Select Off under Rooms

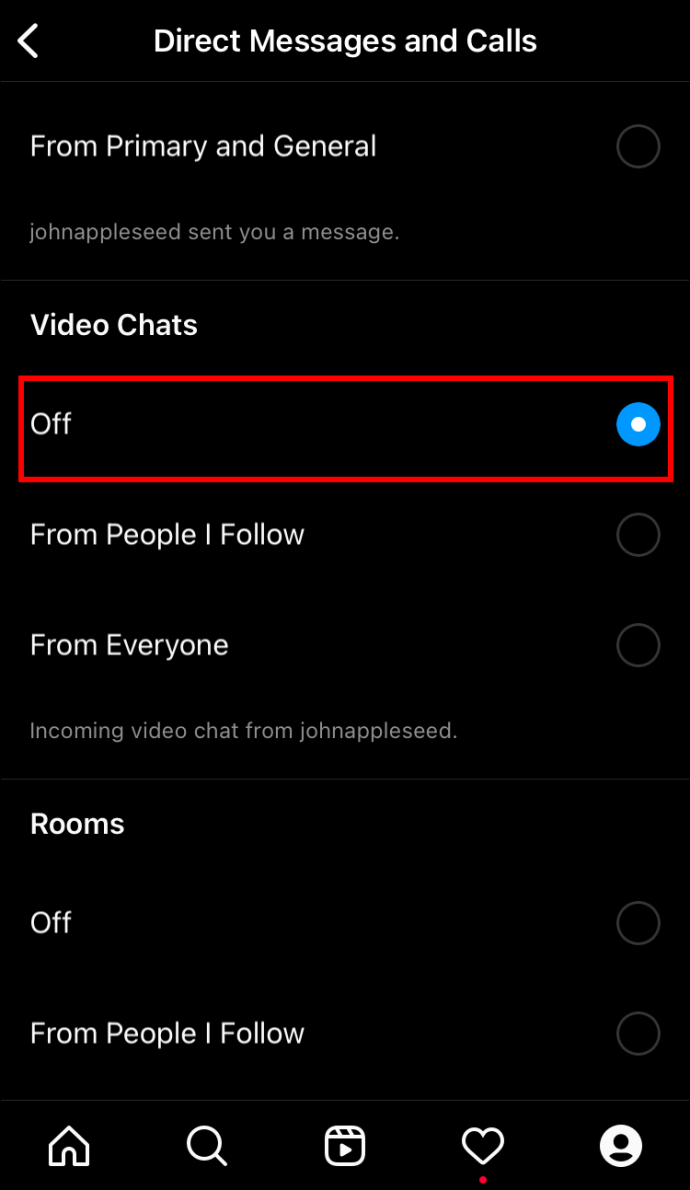click(x=345, y=923)
